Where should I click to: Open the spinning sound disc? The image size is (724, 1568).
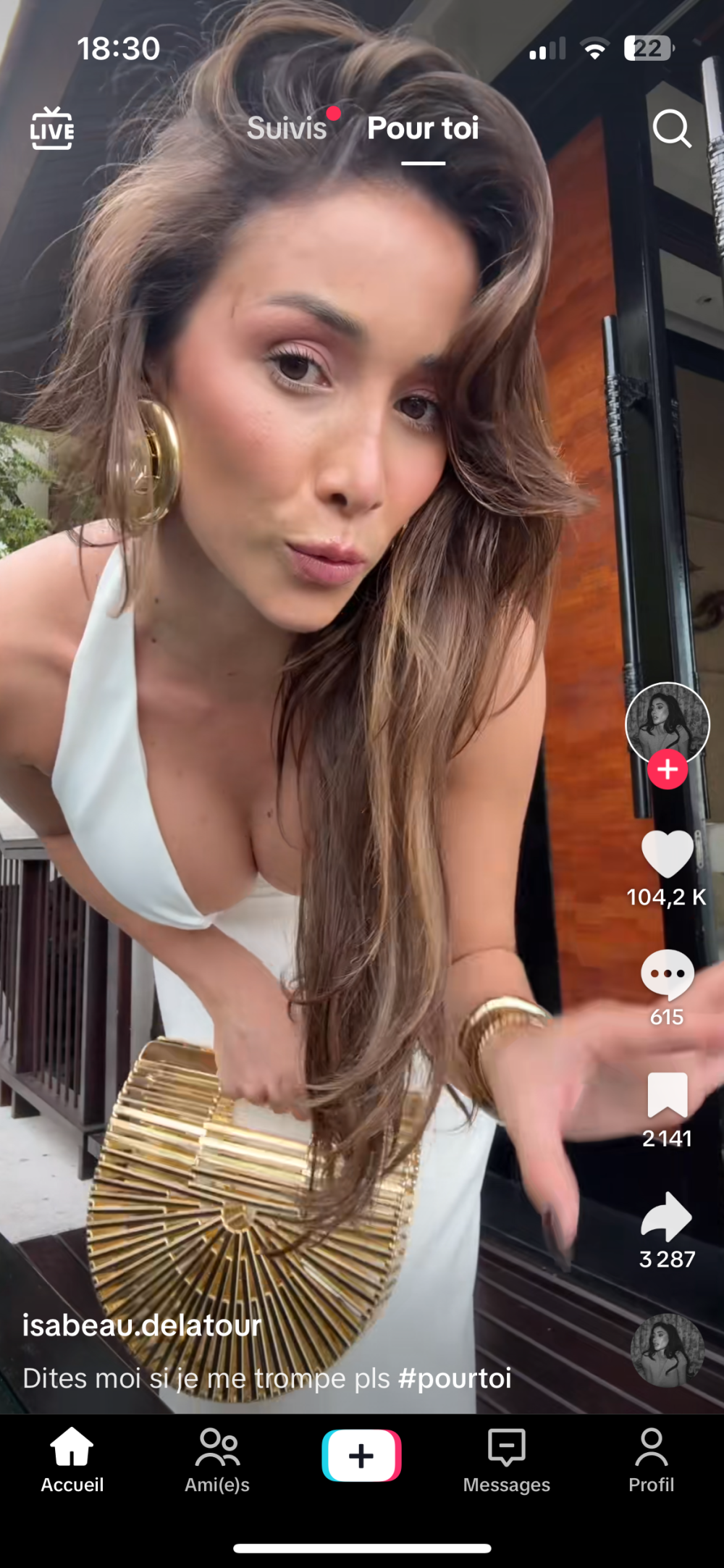667,1351
